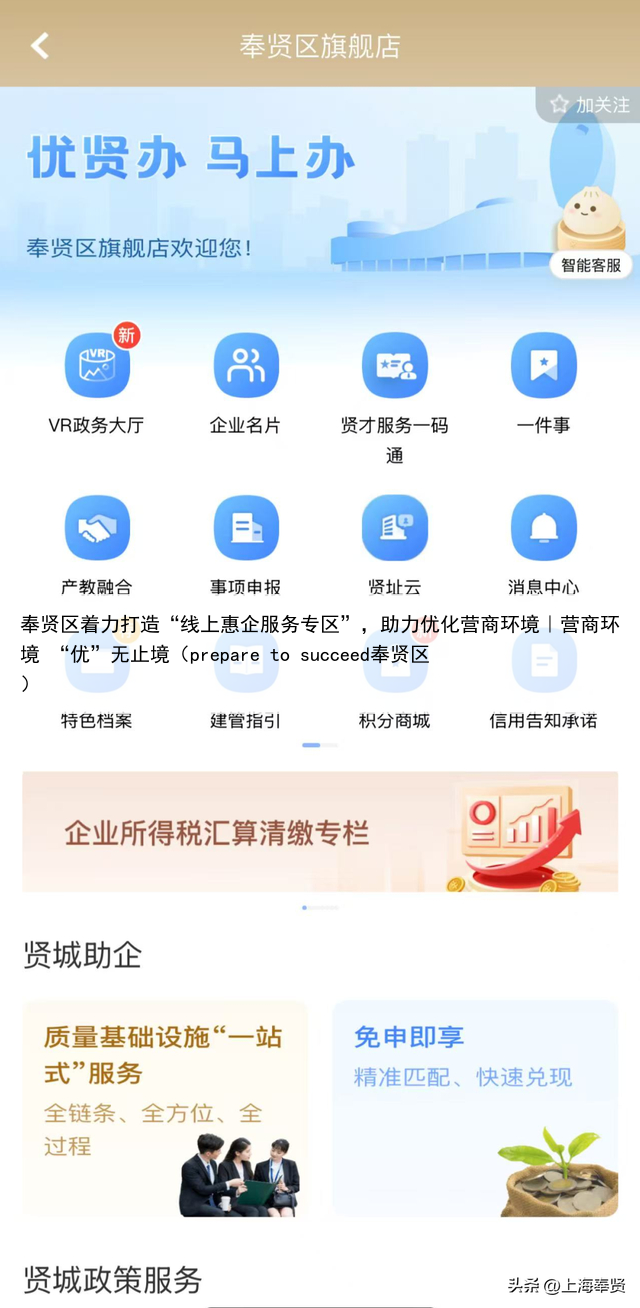Open 企业名片
640x1308 pixels.
tap(245, 366)
